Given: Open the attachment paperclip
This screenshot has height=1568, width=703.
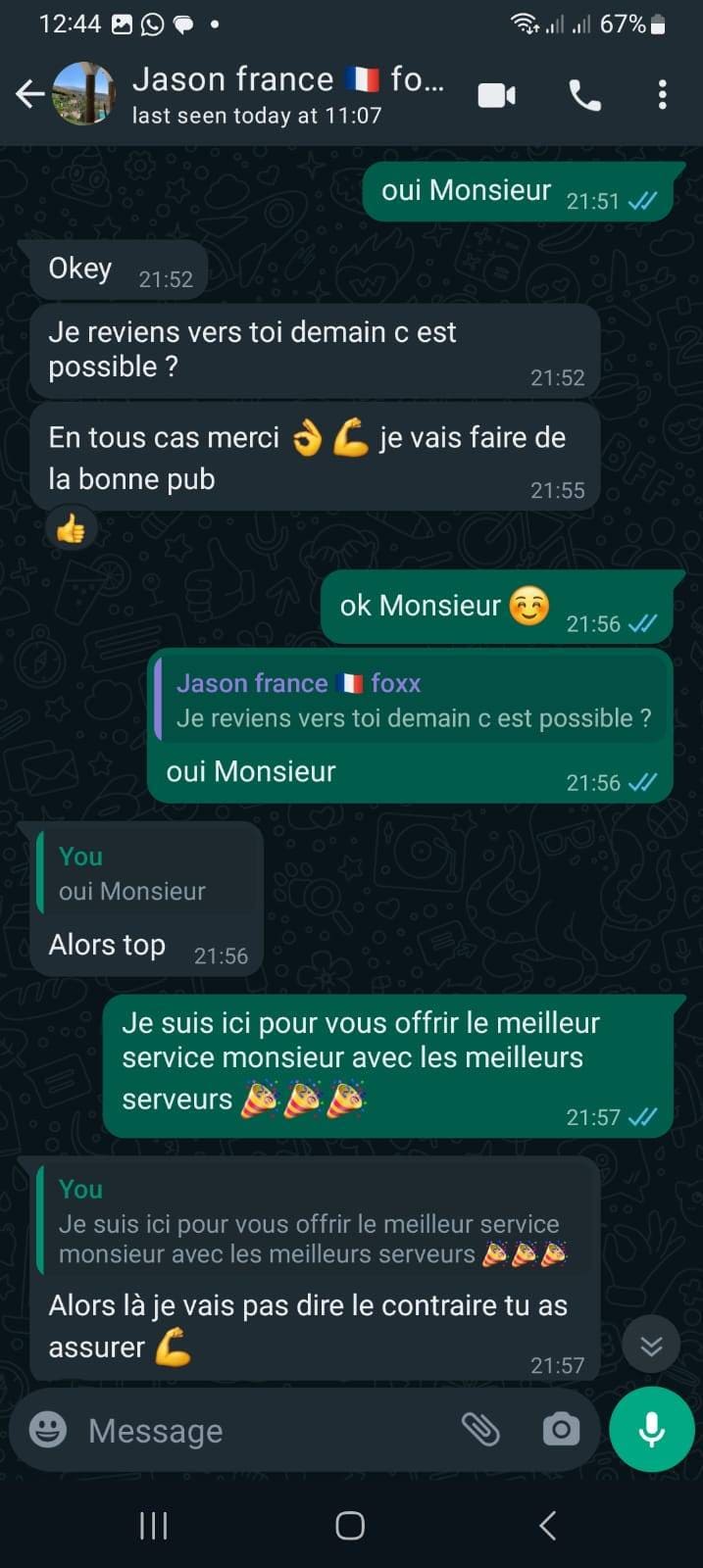Looking at the screenshot, I should (480, 1430).
